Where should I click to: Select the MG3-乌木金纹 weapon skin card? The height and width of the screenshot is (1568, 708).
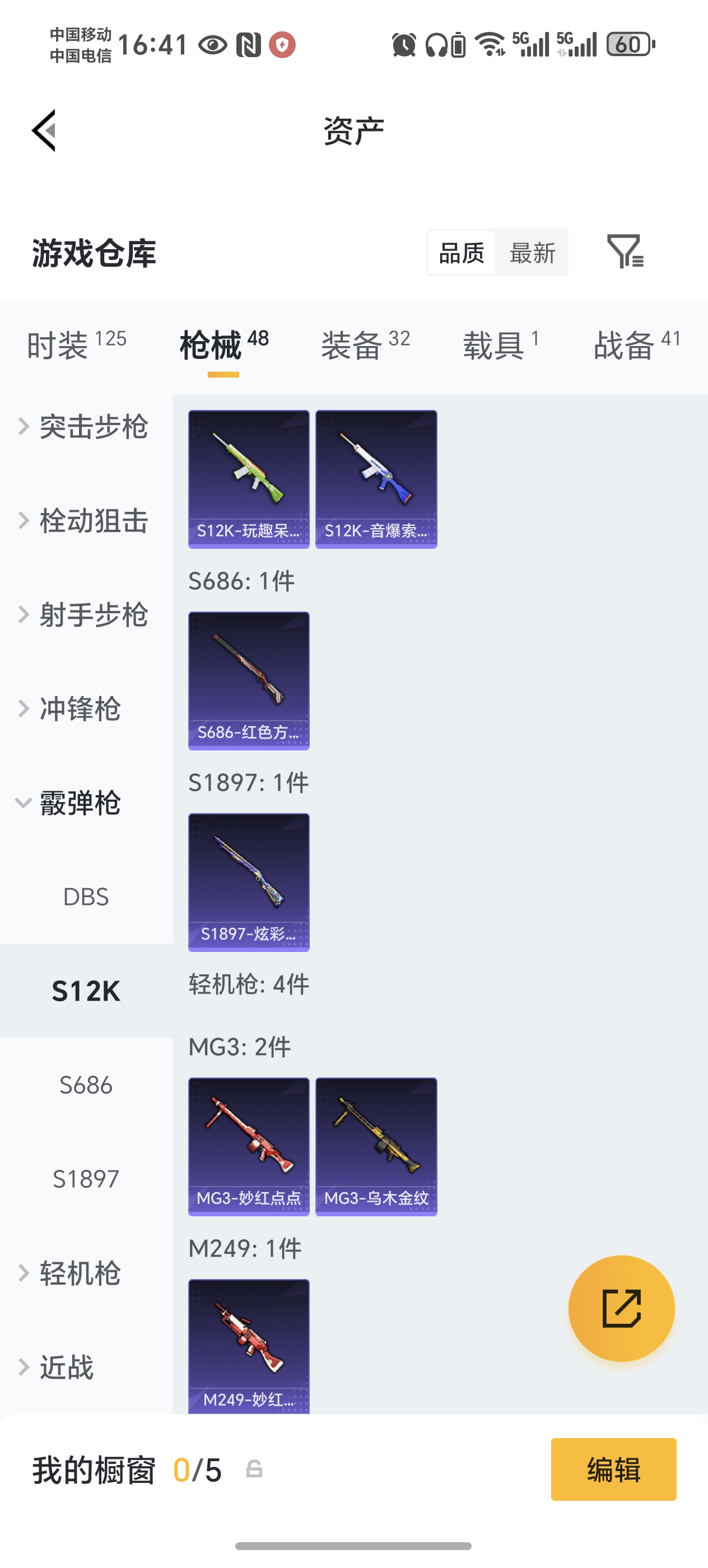click(x=376, y=1147)
